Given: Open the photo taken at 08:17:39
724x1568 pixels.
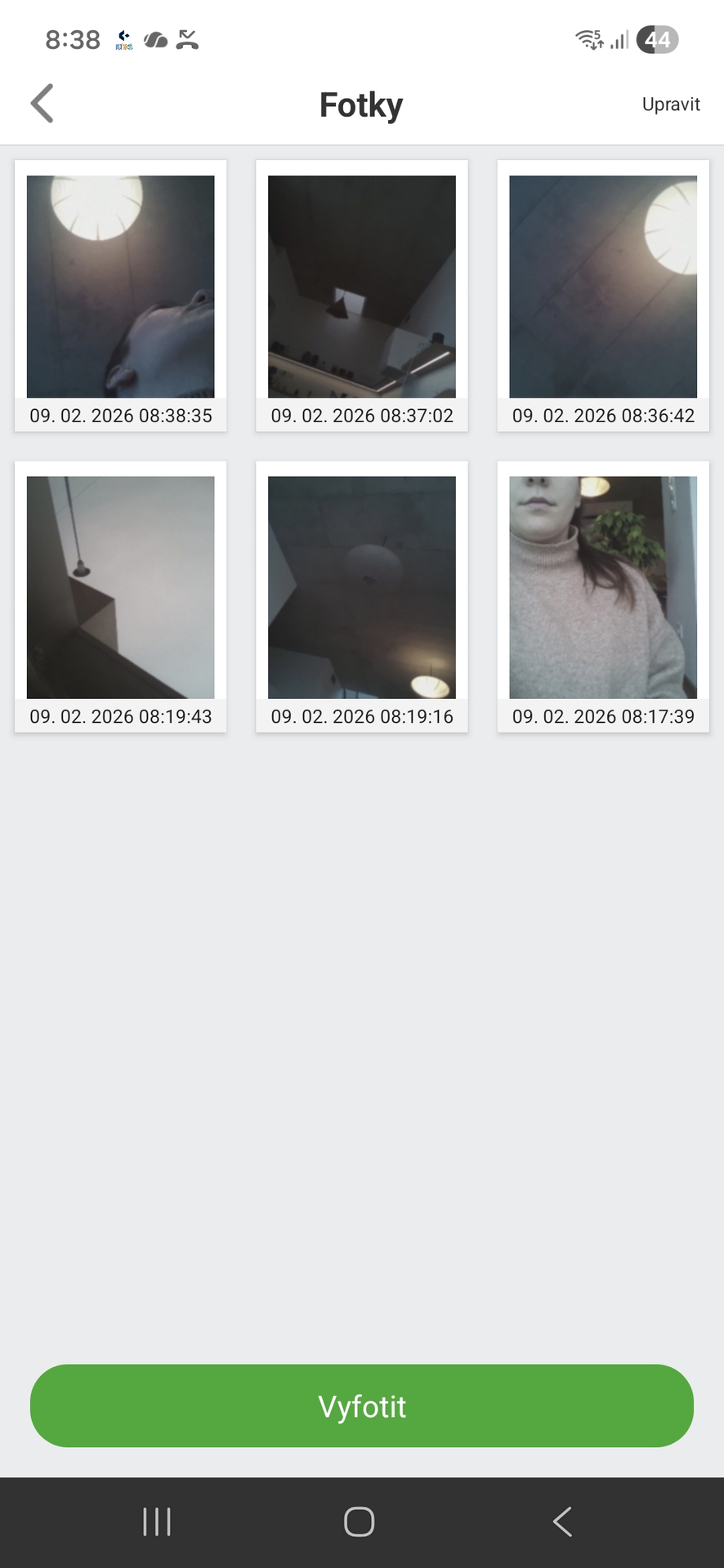Looking at the screenshot, I should pyautogui.click(x=603, y=588).
